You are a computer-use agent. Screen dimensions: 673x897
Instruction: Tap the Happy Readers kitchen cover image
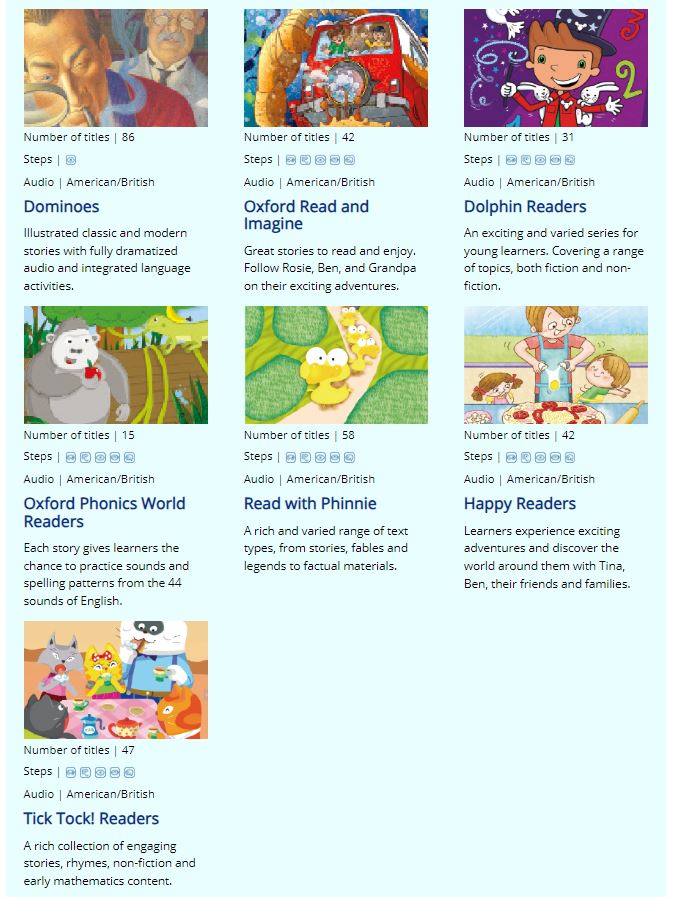coord(556,365)
